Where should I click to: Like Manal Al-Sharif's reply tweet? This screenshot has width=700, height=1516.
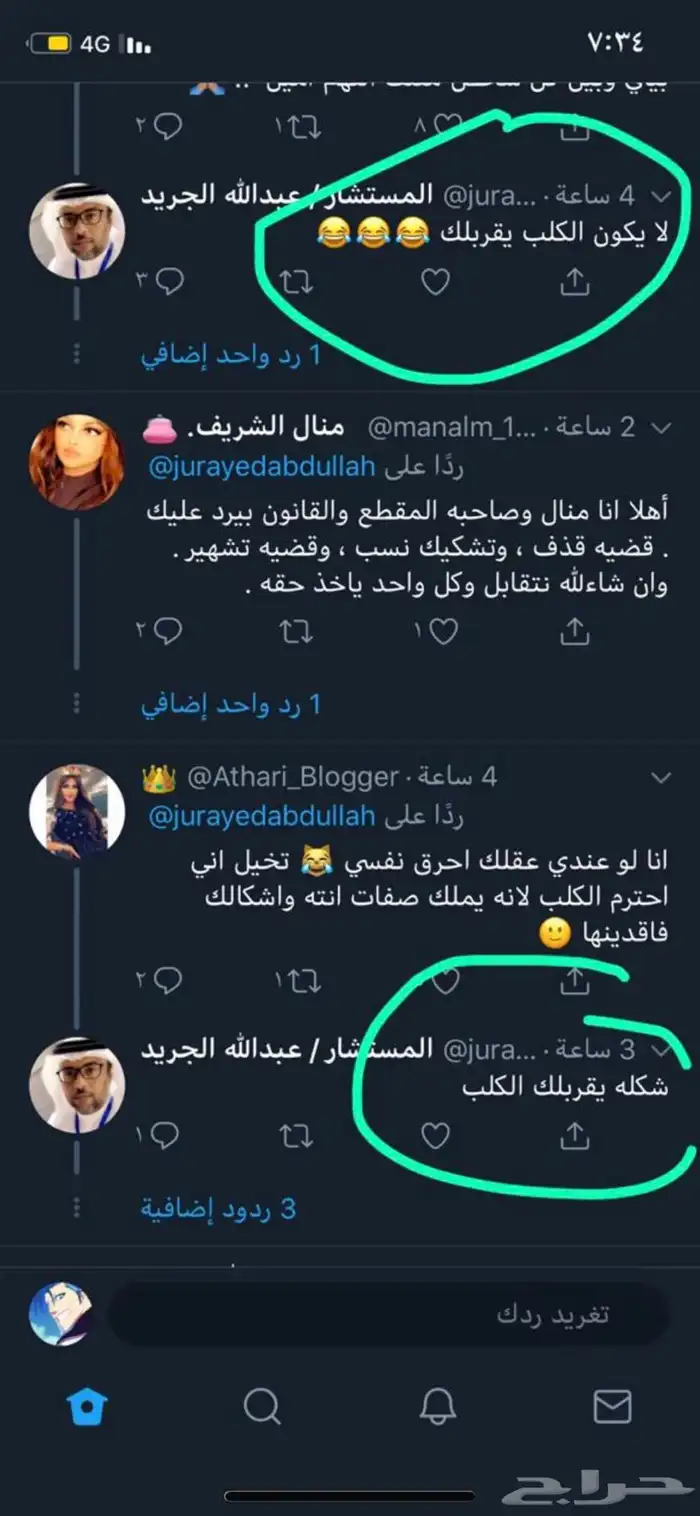coord(436,632)
